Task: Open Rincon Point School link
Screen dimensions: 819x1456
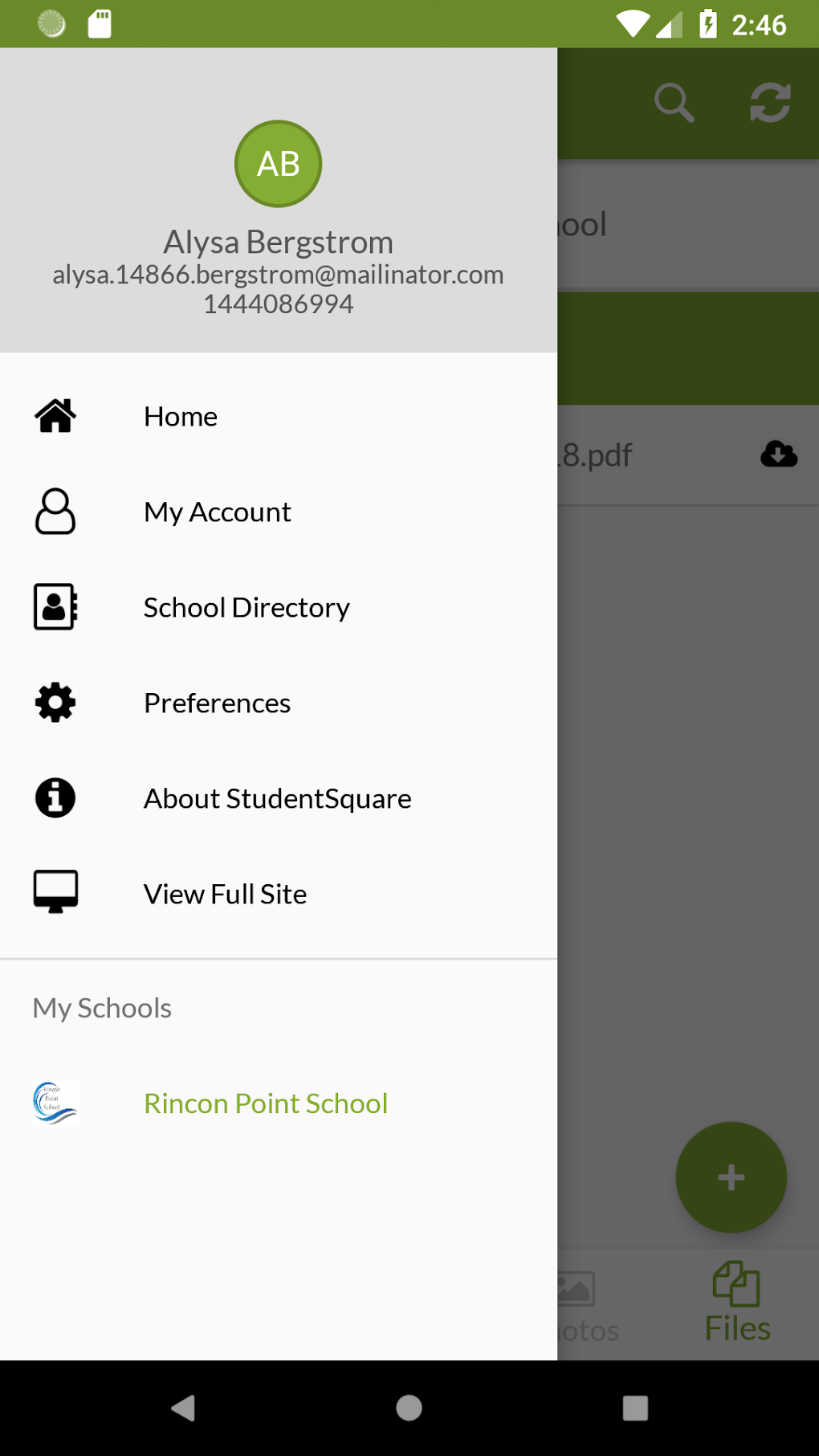Action: coord(265,1103)
